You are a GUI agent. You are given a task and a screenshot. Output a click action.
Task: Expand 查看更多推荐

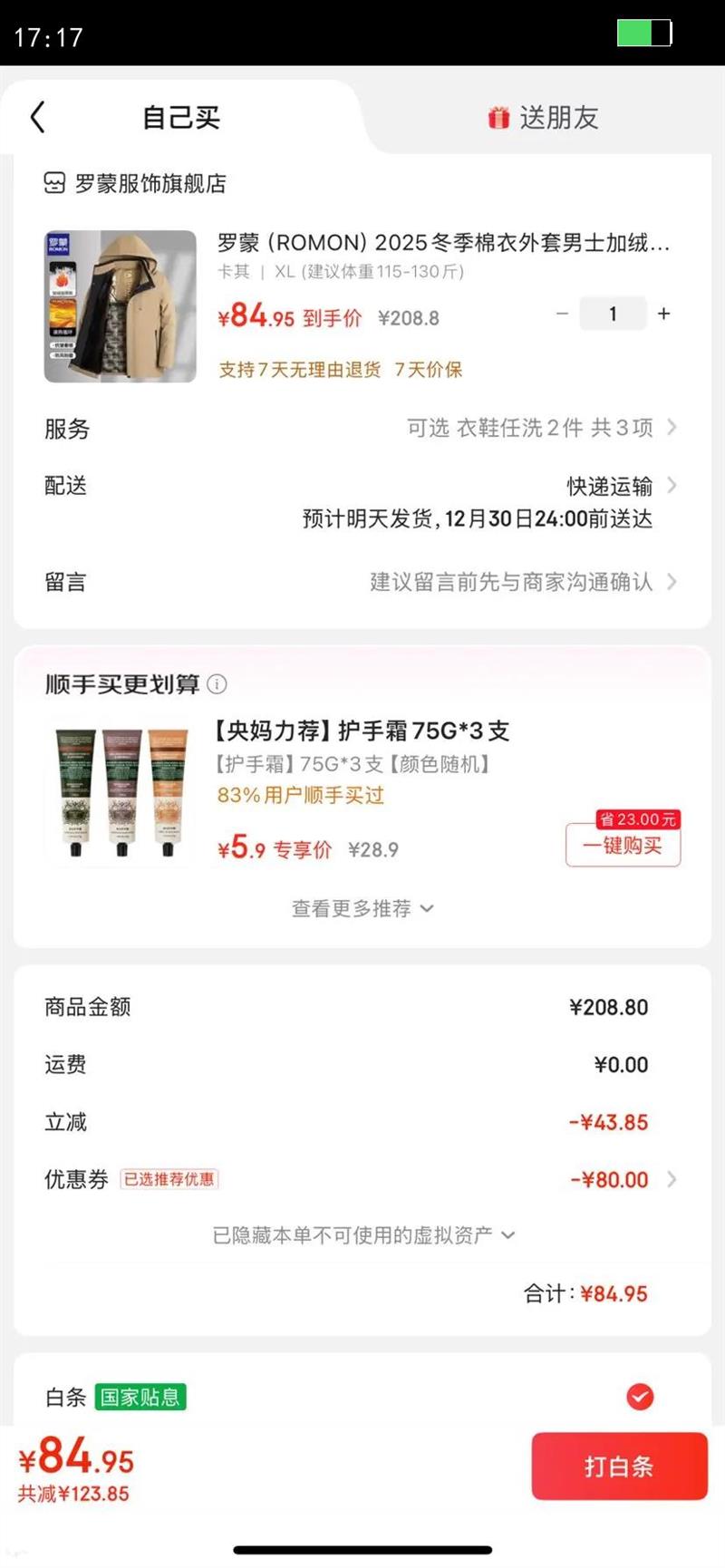[362, 908]
